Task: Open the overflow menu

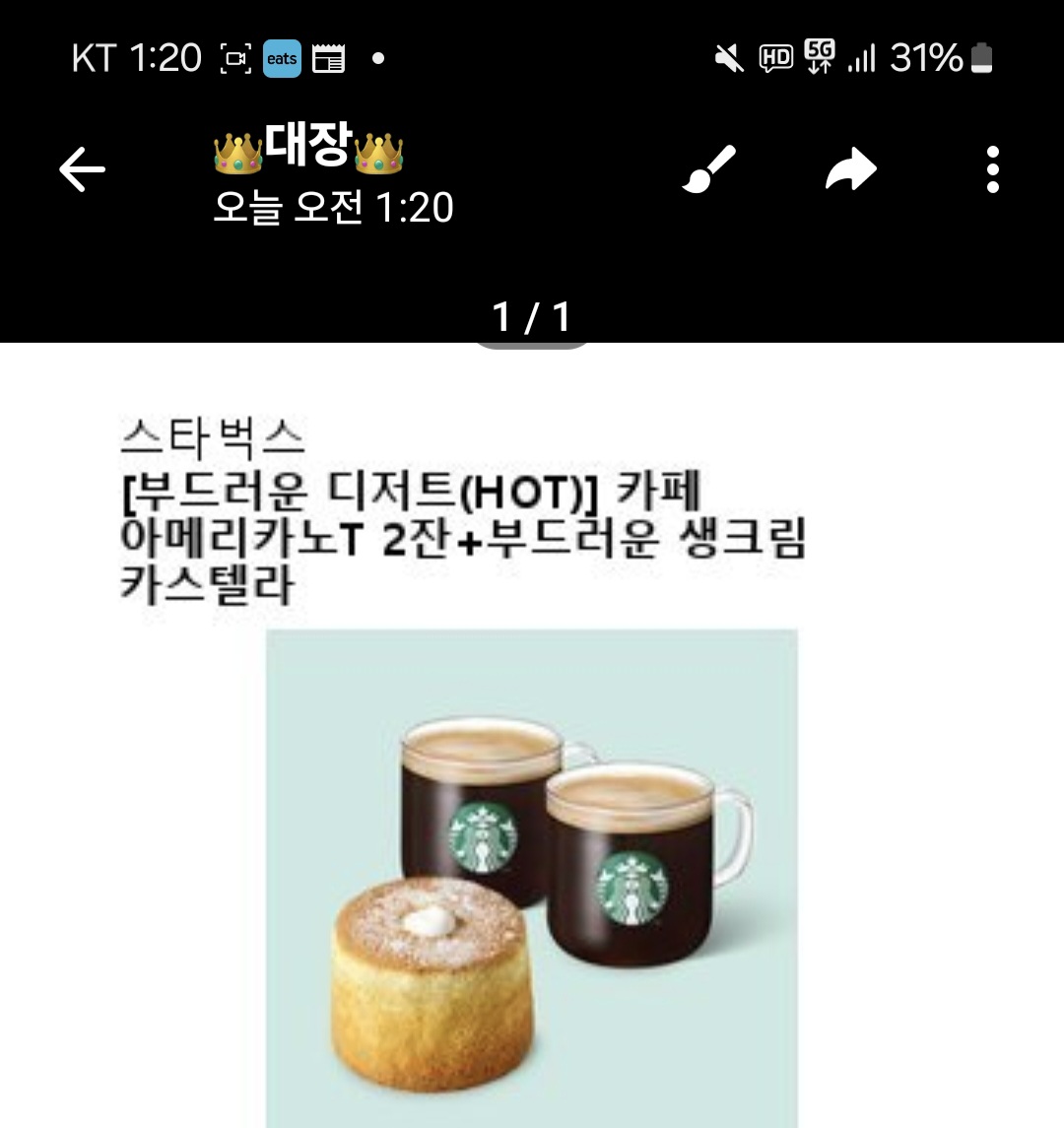Action: pos(992,169)
